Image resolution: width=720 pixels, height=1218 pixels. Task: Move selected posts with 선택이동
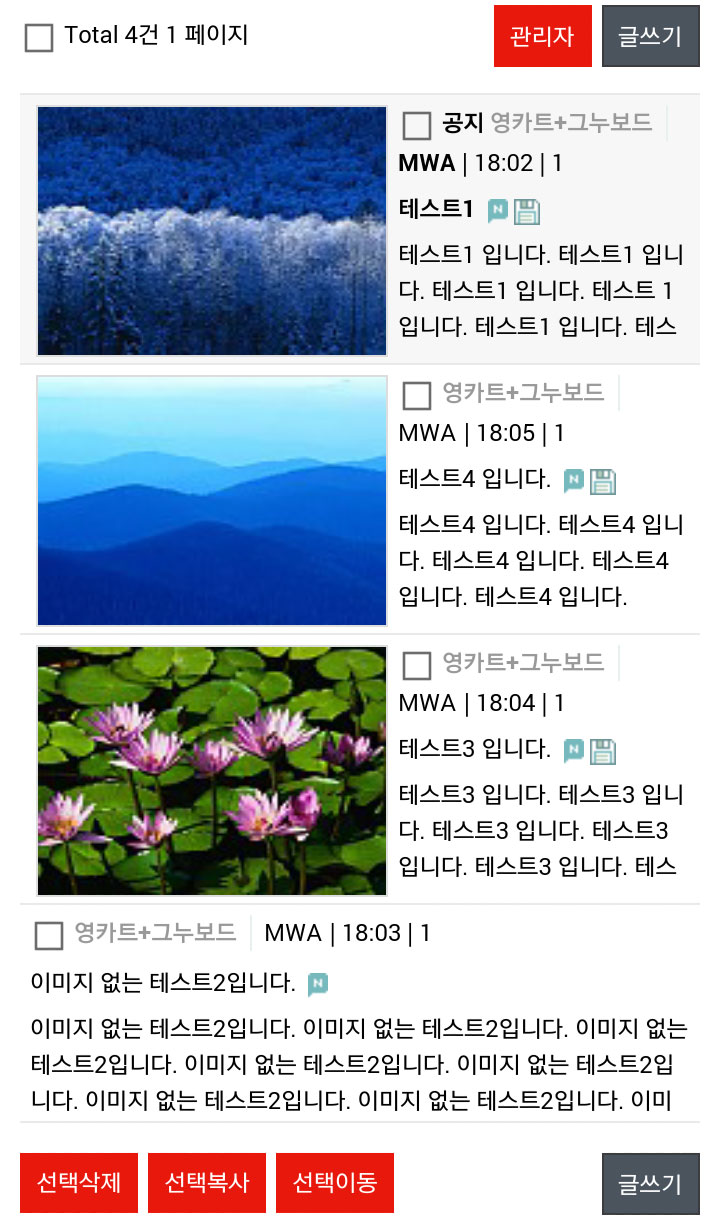(335, 1183)
